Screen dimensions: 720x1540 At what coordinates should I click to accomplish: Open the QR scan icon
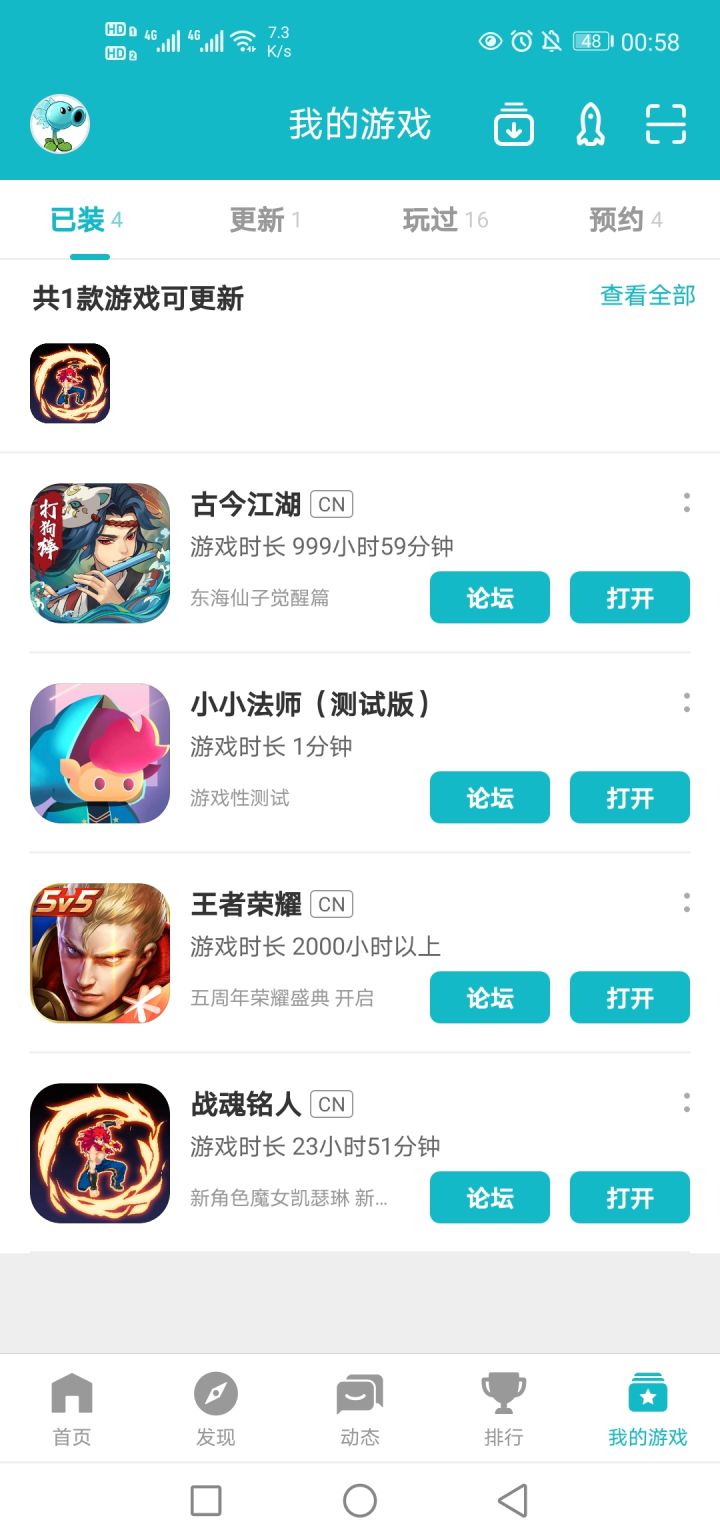coord(666,124)
